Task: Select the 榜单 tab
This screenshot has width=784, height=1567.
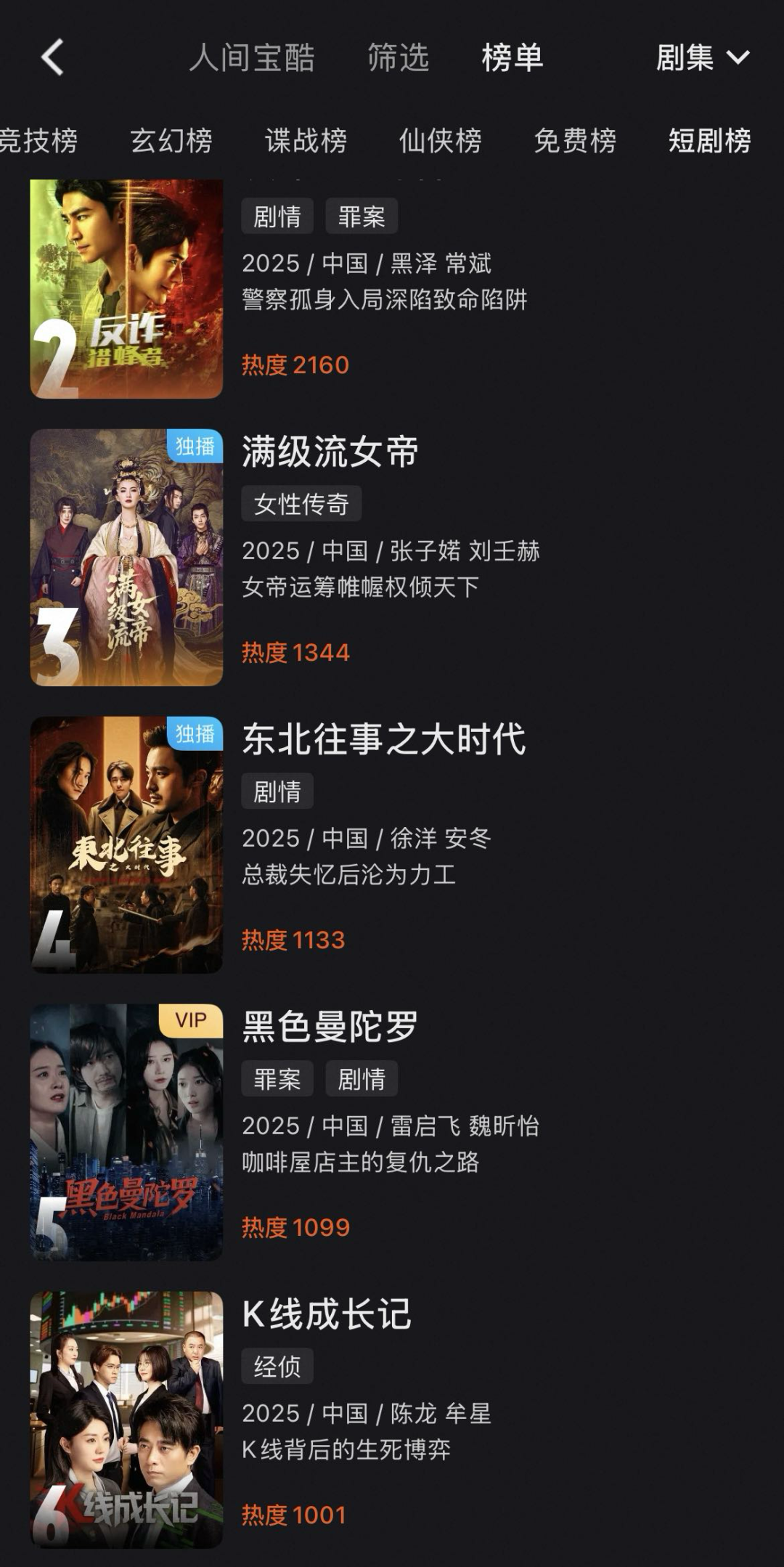Action: point(513,58)
